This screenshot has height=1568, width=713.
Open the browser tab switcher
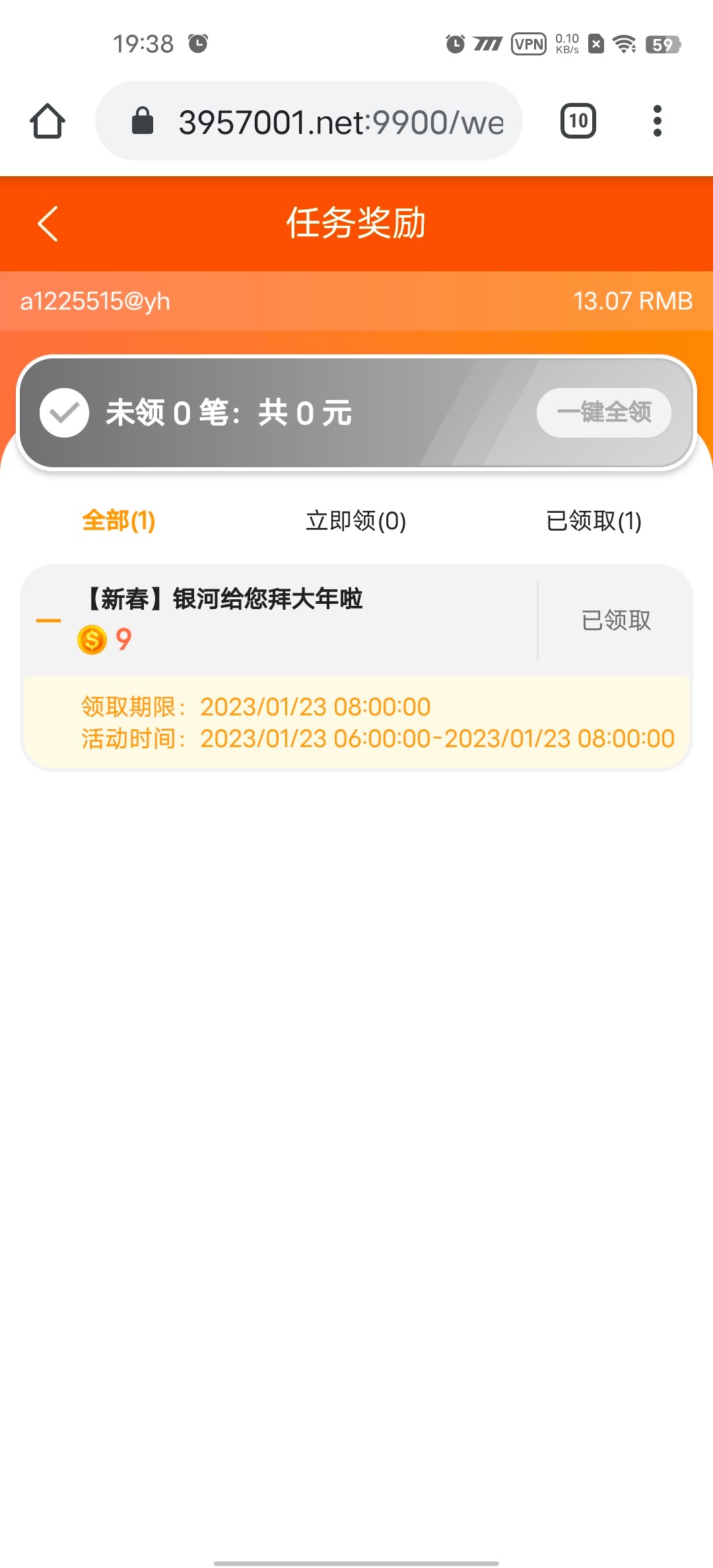pyautogui.click(x=578, y=121)
